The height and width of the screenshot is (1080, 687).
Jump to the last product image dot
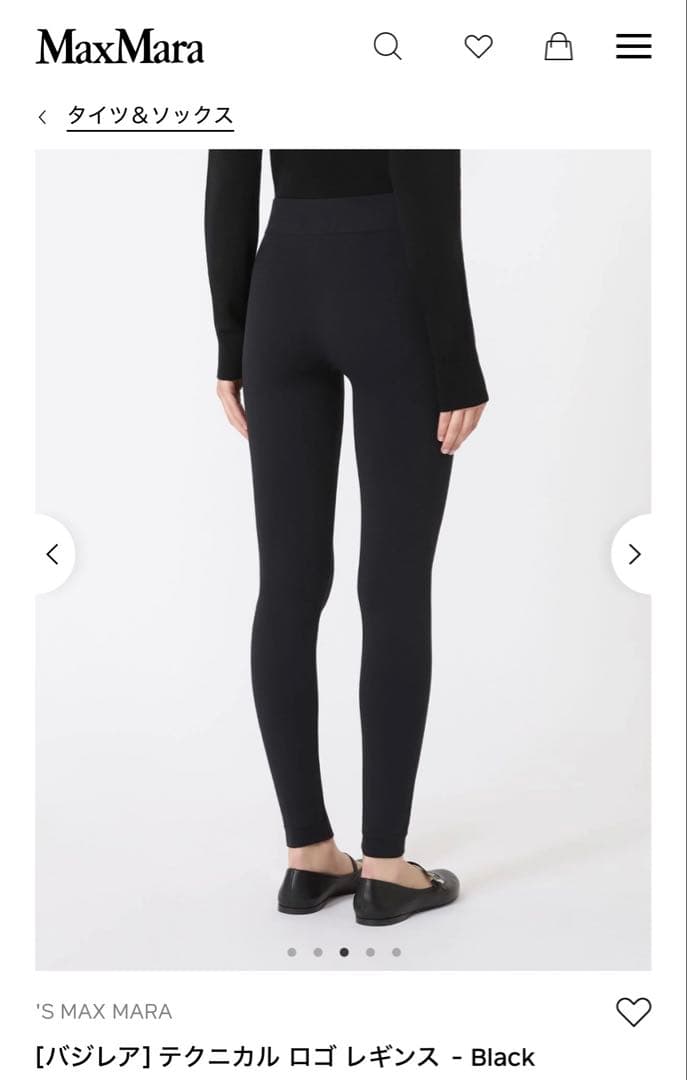point(396,952)
